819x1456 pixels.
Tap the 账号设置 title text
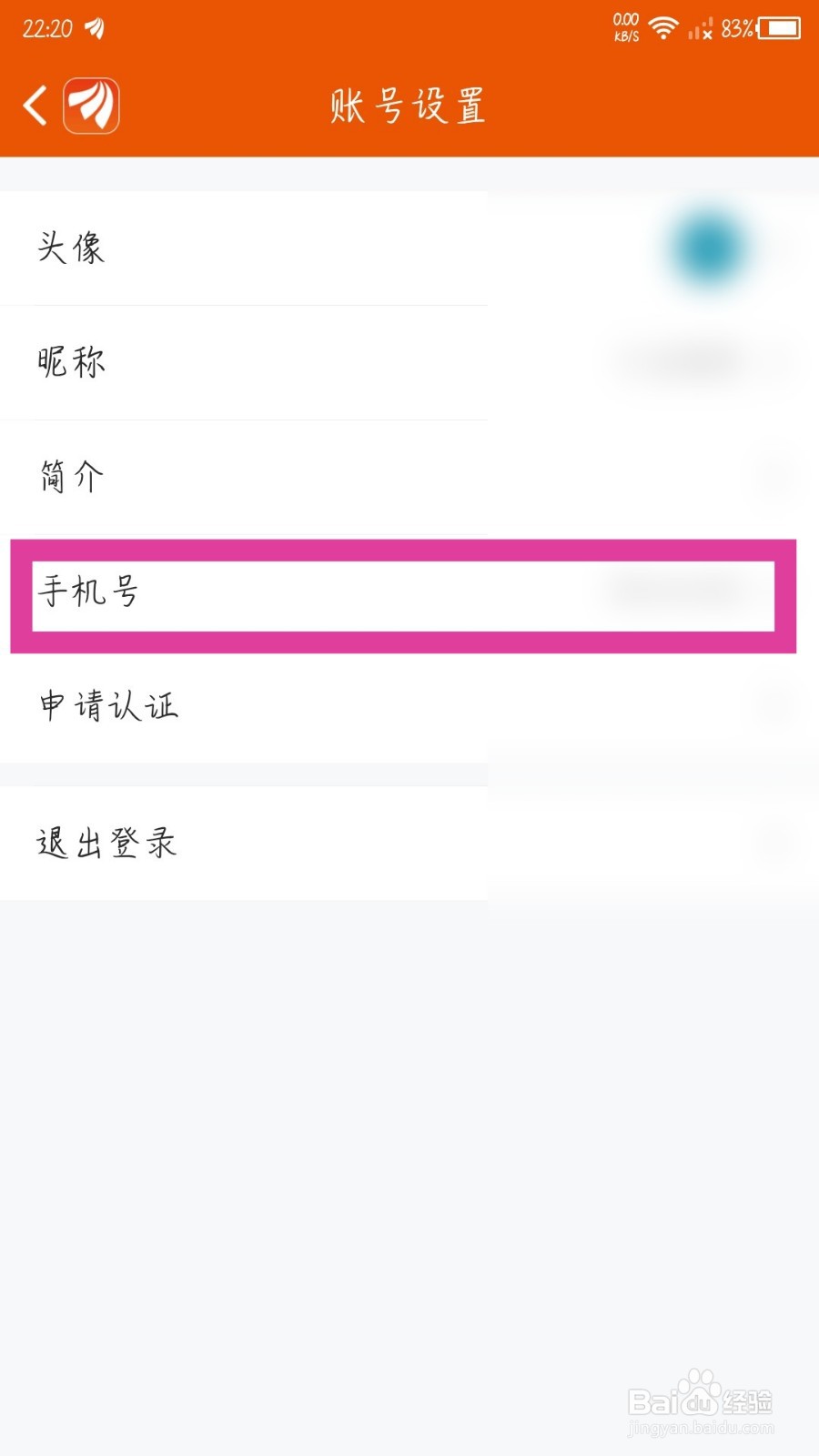point(408,105)
